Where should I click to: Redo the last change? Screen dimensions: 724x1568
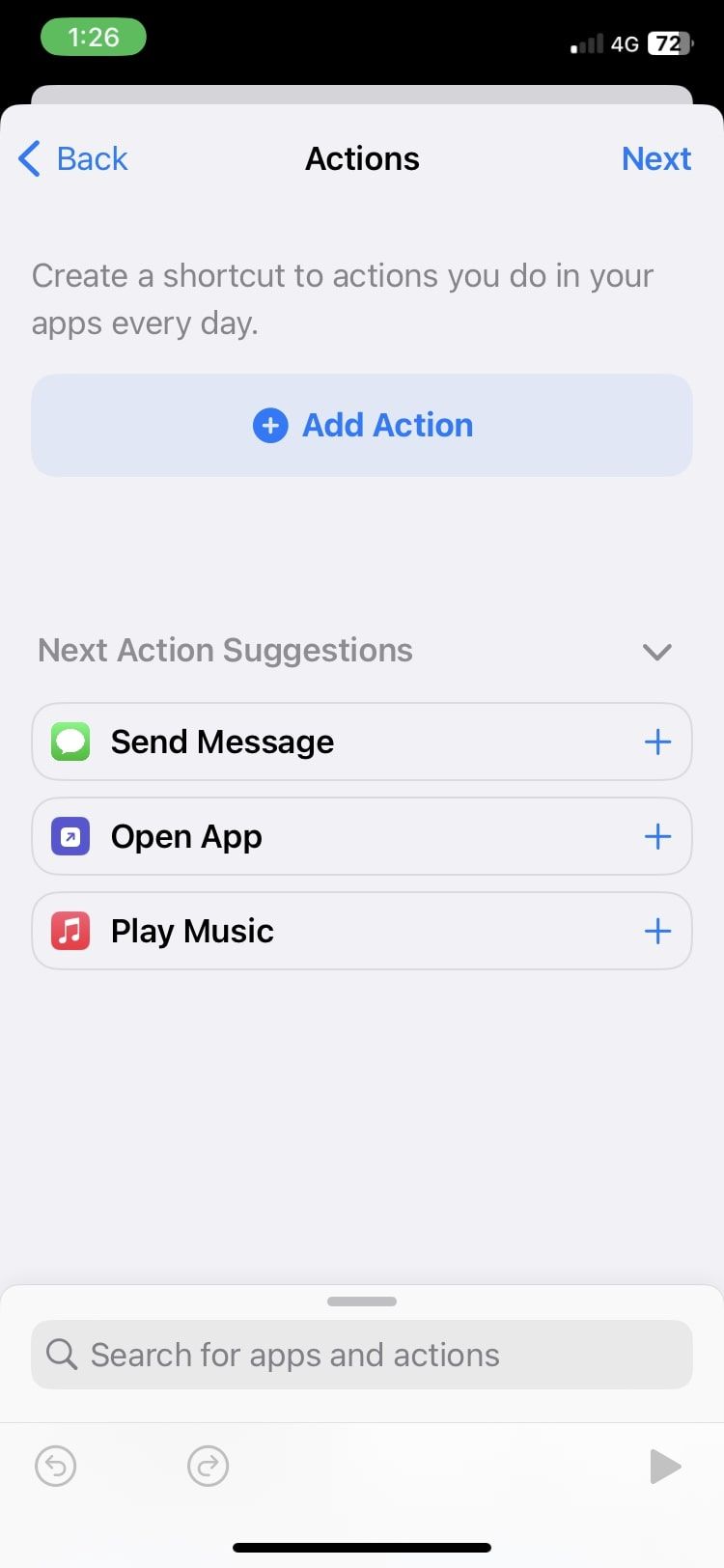click(208, 1467)
